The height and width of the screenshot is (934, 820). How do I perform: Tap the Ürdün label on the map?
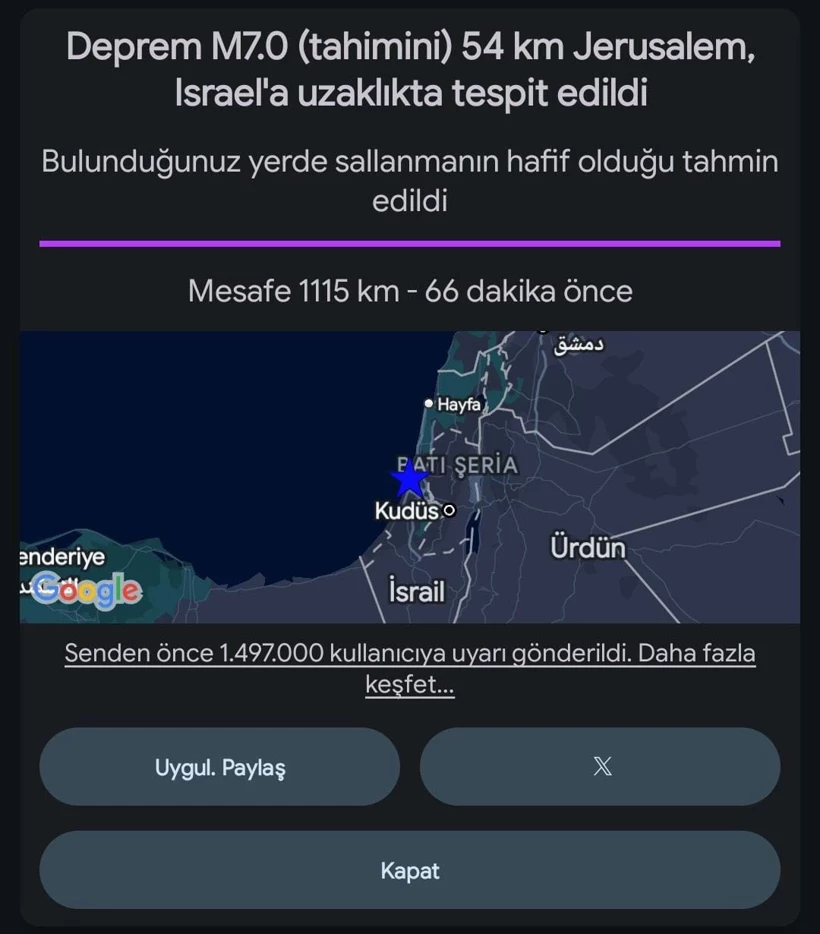tap(588, 547)
